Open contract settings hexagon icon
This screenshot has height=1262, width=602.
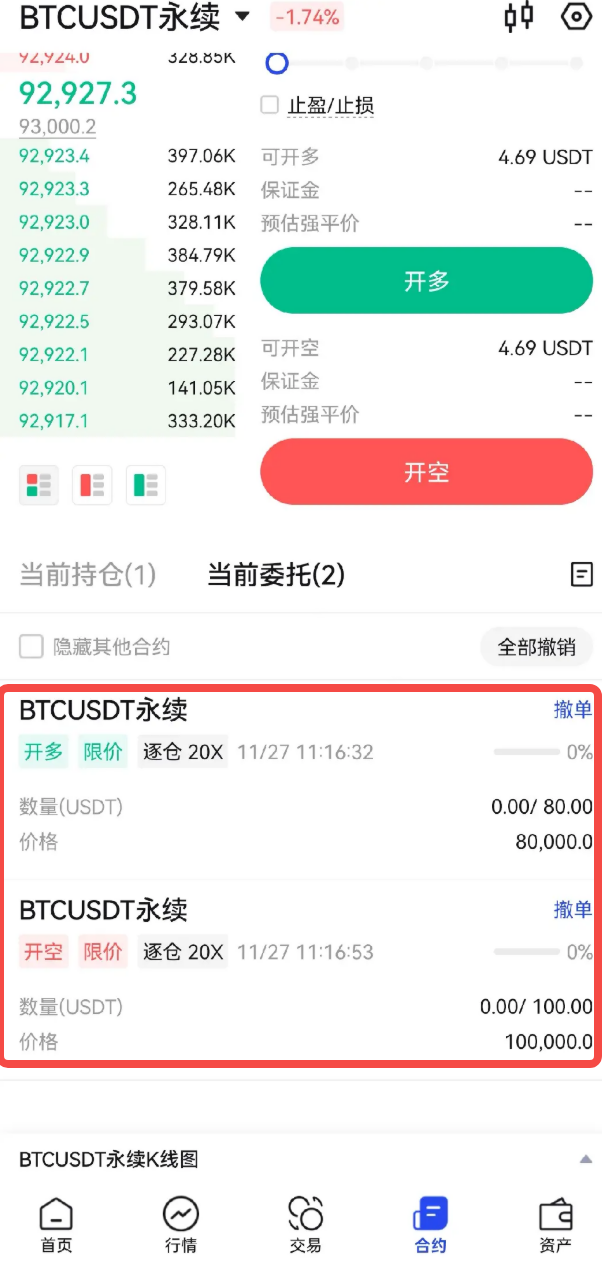(576, 17)
